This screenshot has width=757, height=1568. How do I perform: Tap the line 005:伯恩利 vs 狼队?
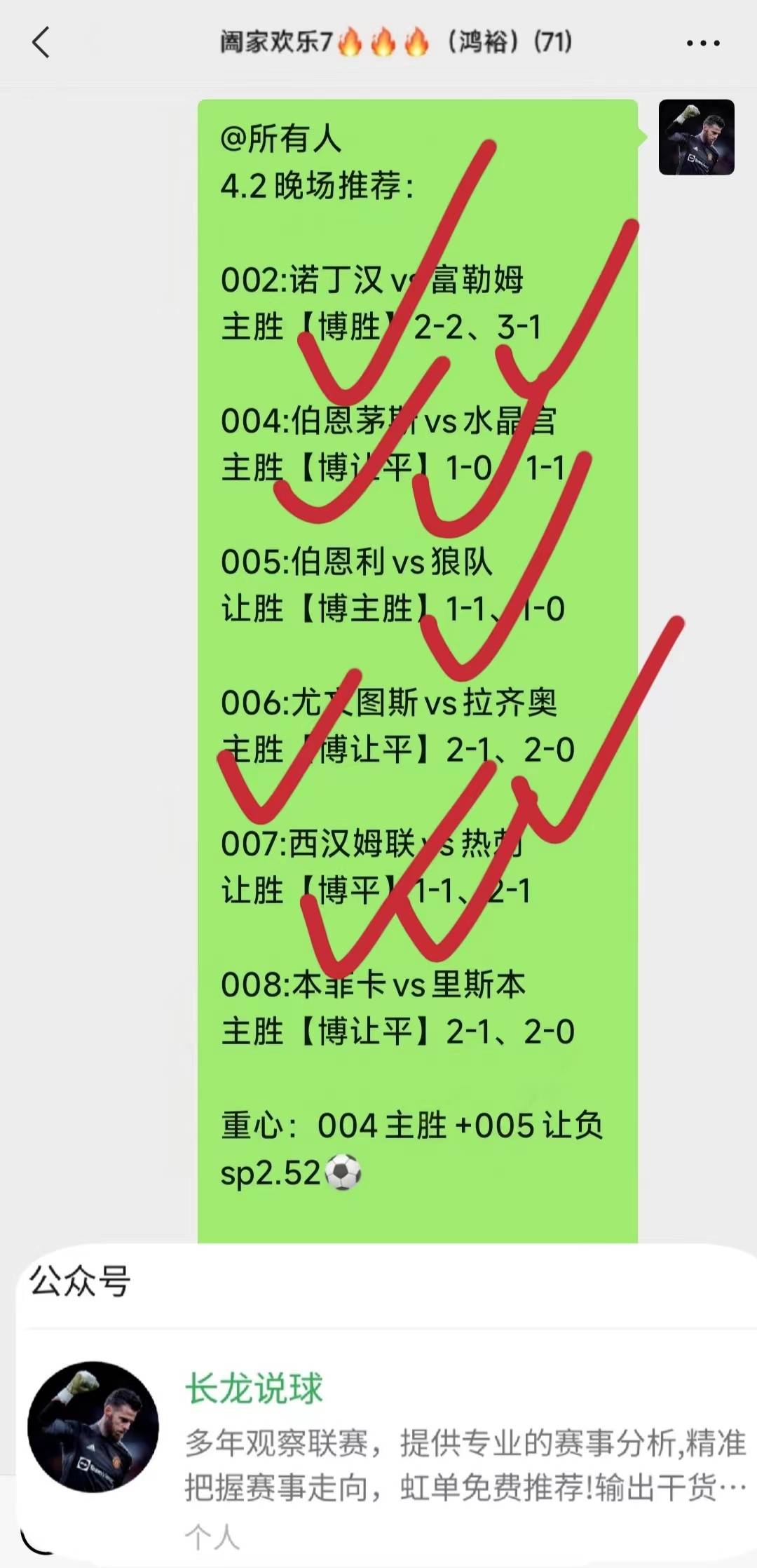coord(357,561)
